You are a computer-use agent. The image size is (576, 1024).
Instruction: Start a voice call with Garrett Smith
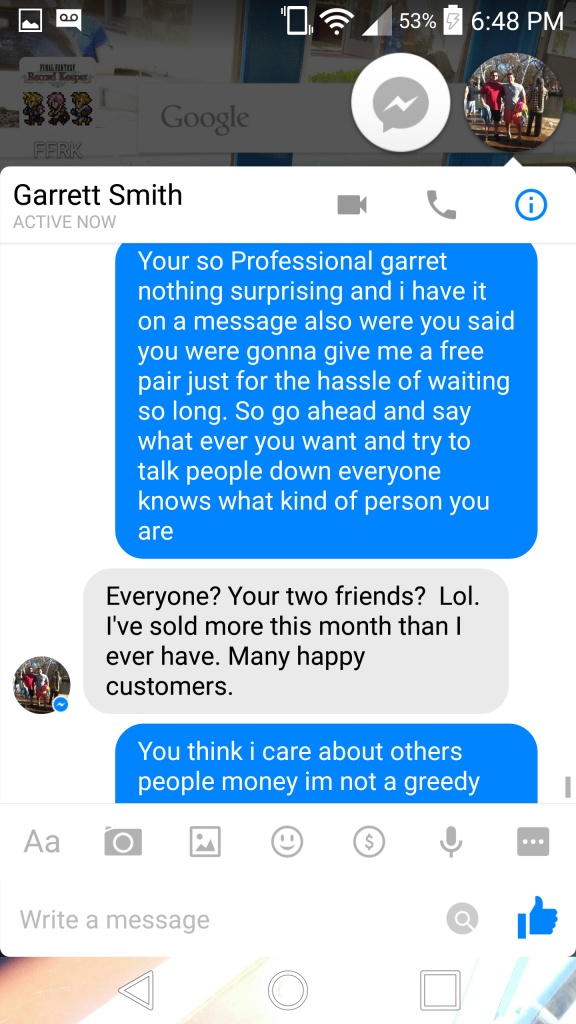[441, 205]
